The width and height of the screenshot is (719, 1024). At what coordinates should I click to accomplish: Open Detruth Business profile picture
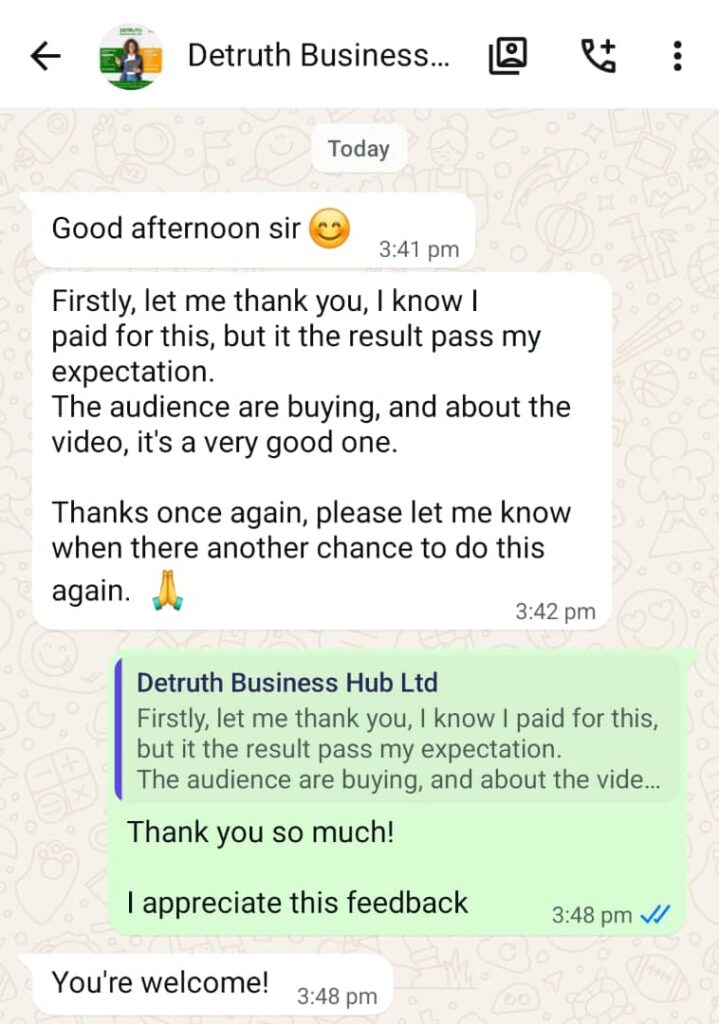131,57
